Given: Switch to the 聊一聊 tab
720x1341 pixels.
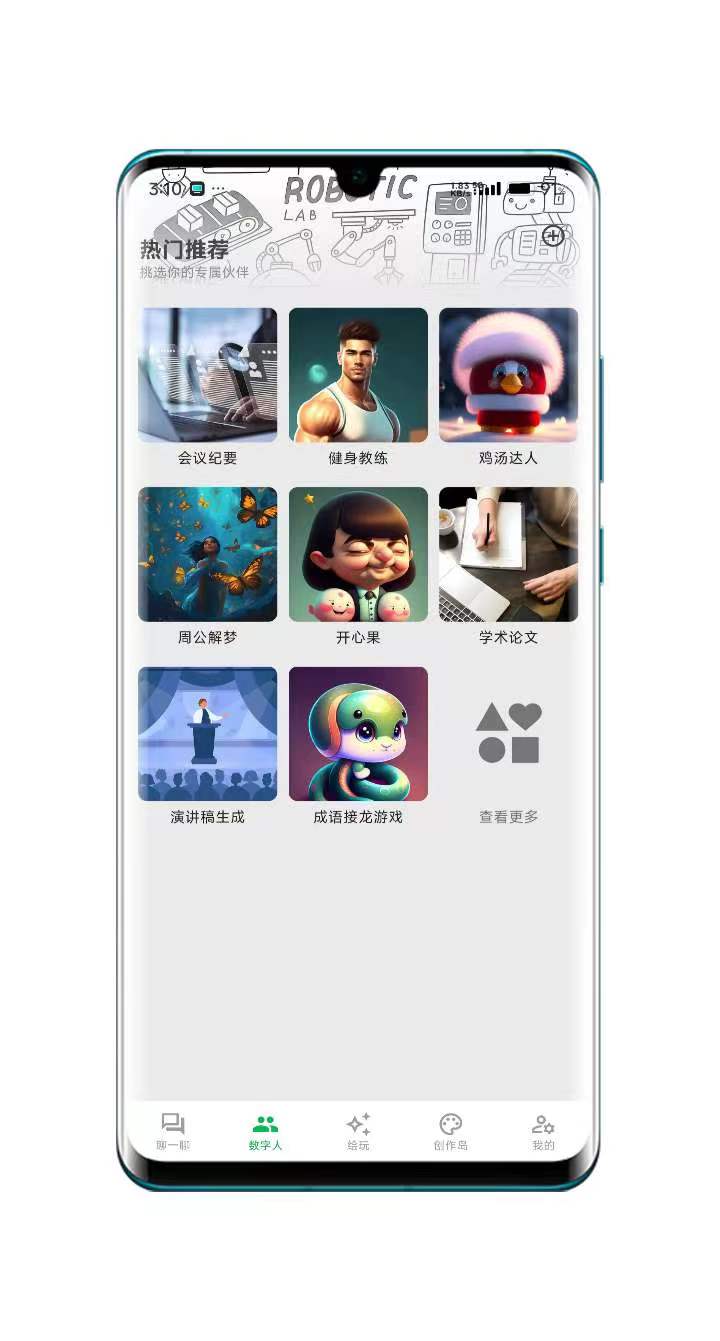Looking at the screenshot, I should coord(173,1132).
